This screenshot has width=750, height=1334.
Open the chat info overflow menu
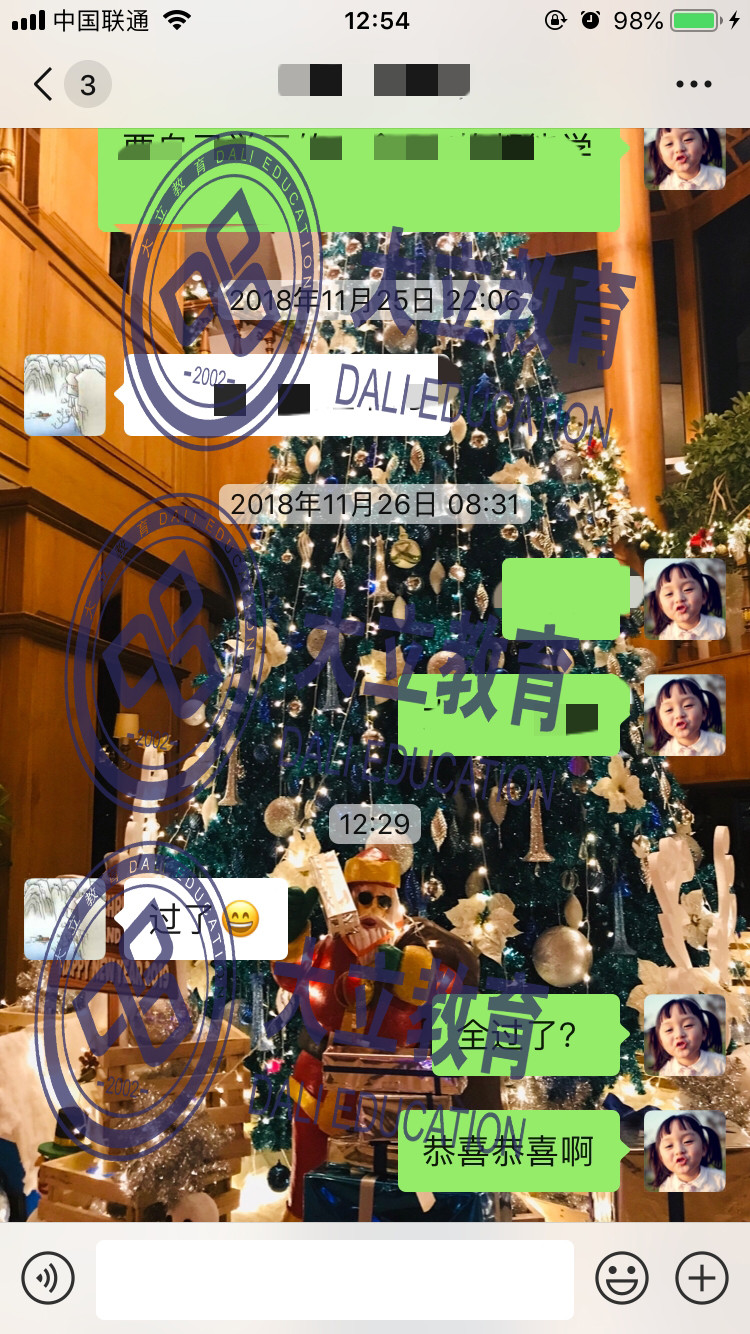coord(693,84)
